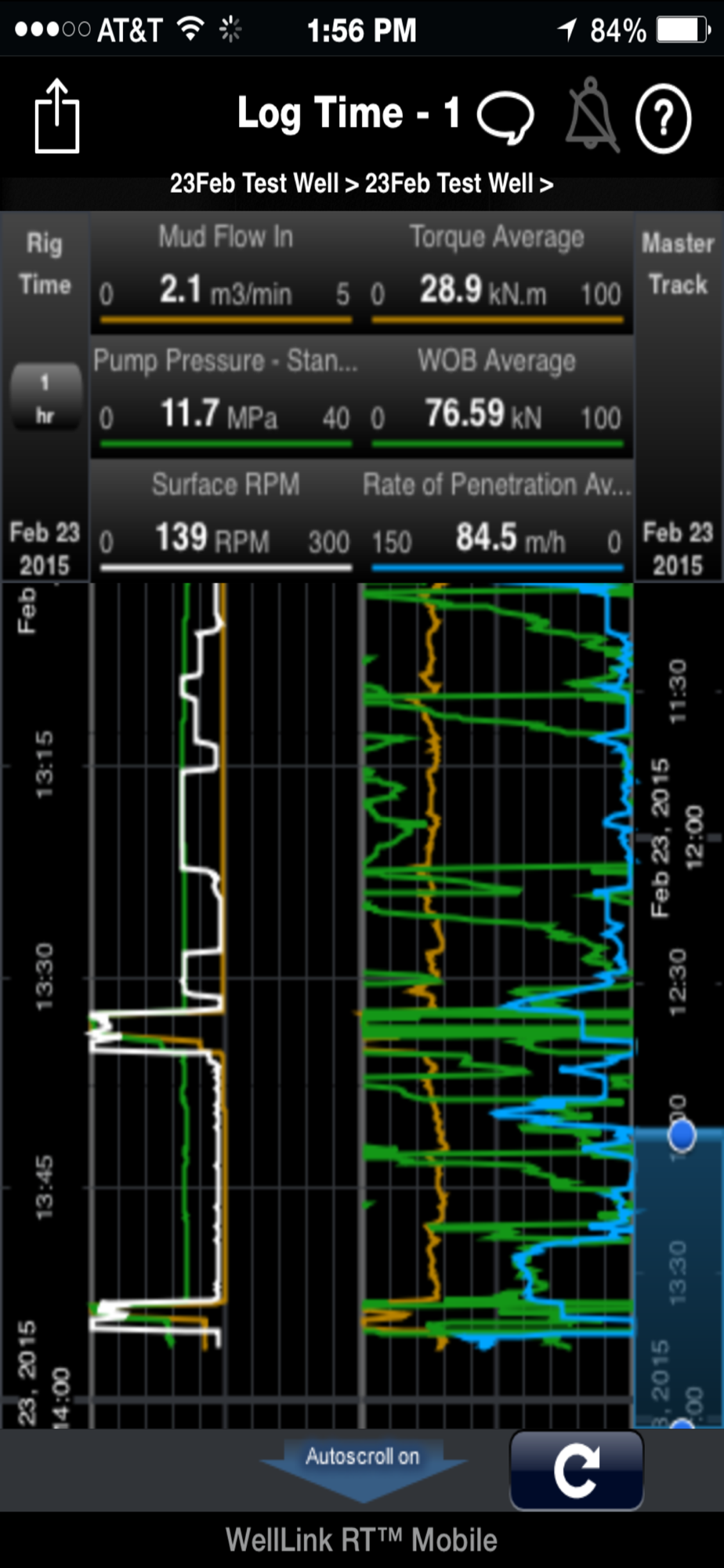This screenshot has width=724, height=1568.
Task: Tap the muted alarm bell icon
Action: click(x=592, y=114)
